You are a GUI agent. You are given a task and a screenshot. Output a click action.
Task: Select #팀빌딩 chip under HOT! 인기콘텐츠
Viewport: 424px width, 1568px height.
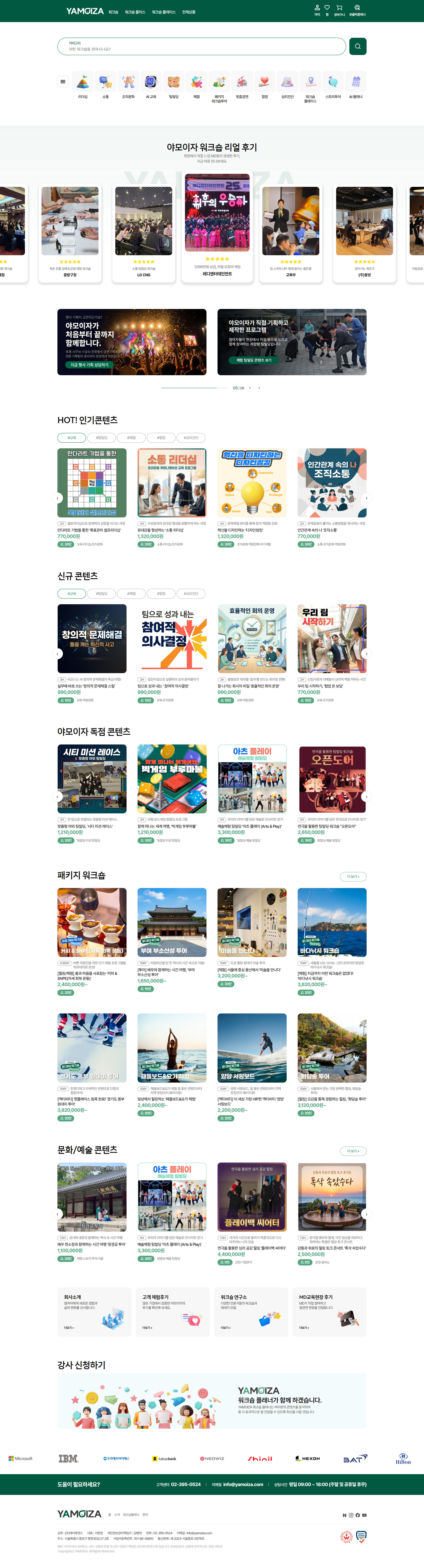click(102, 438)
